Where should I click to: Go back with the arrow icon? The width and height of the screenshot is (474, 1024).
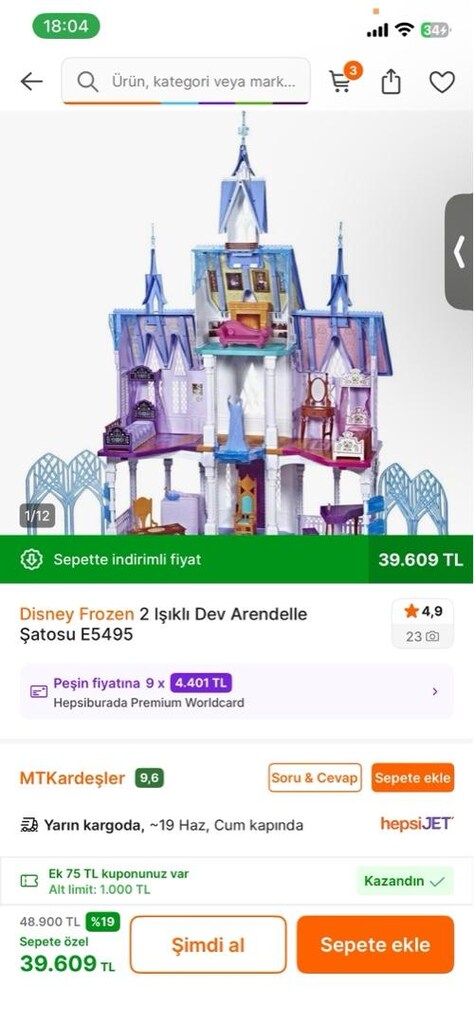coord(31,81)
